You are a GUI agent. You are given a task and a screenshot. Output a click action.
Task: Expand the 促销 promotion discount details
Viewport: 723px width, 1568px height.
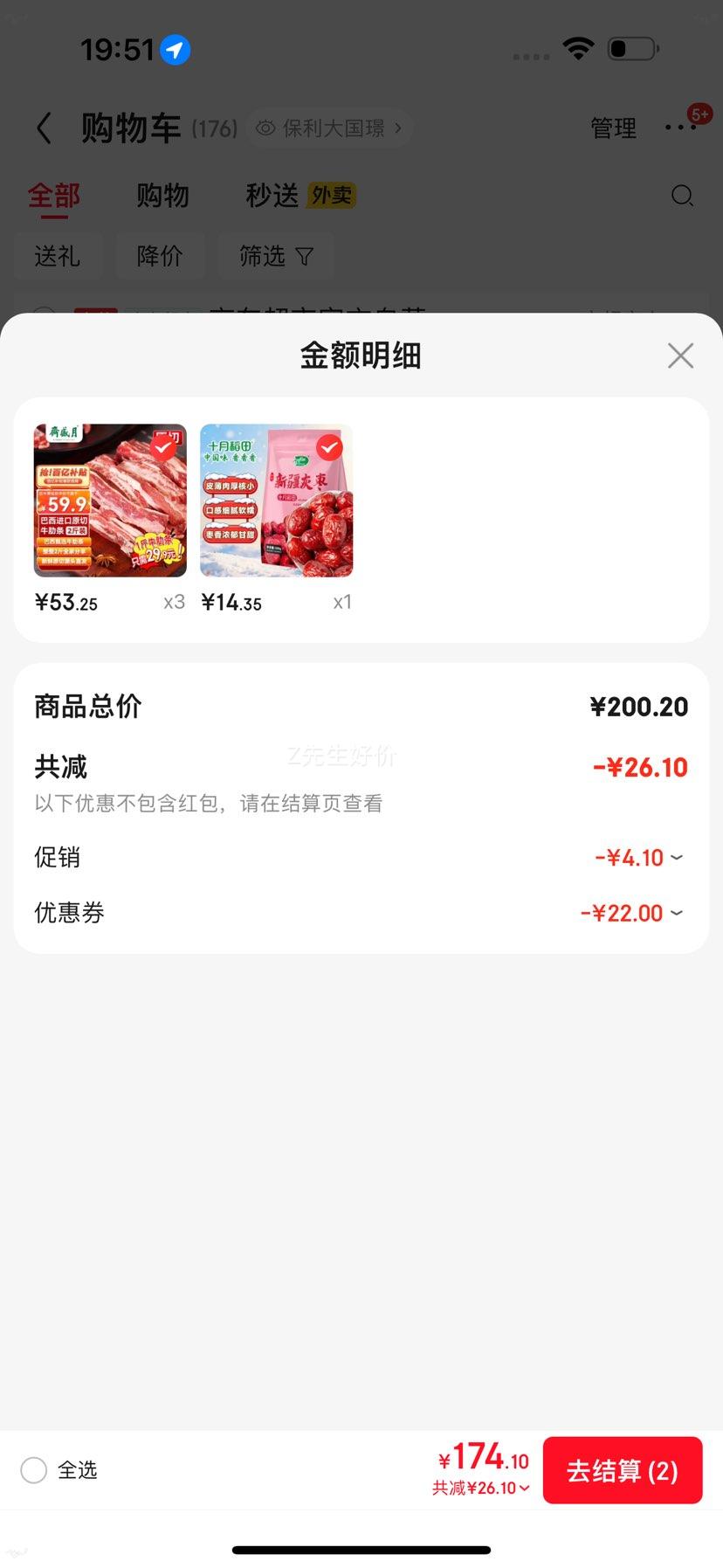[678, 858]
